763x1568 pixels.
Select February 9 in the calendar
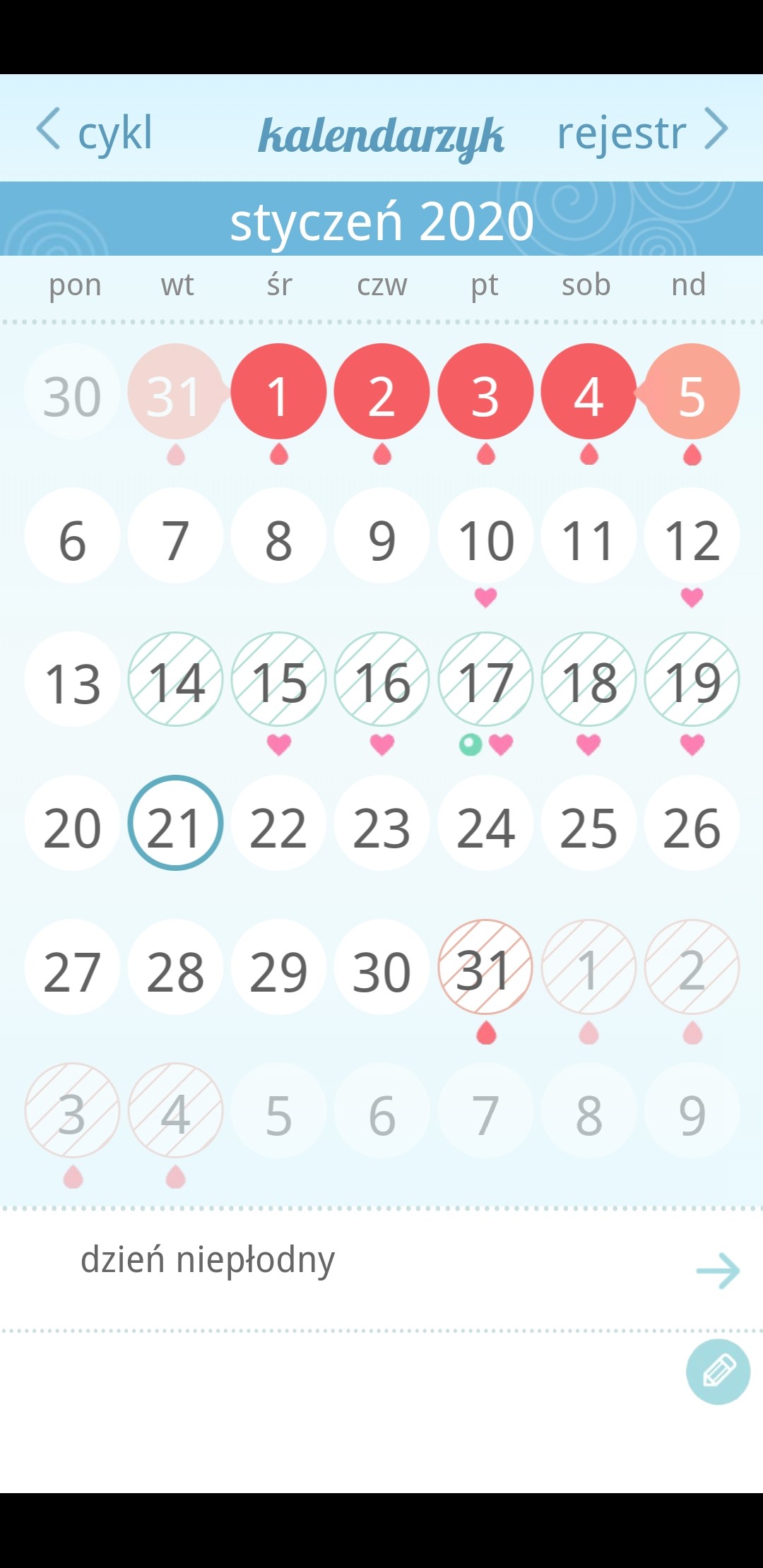point(692,1111)
